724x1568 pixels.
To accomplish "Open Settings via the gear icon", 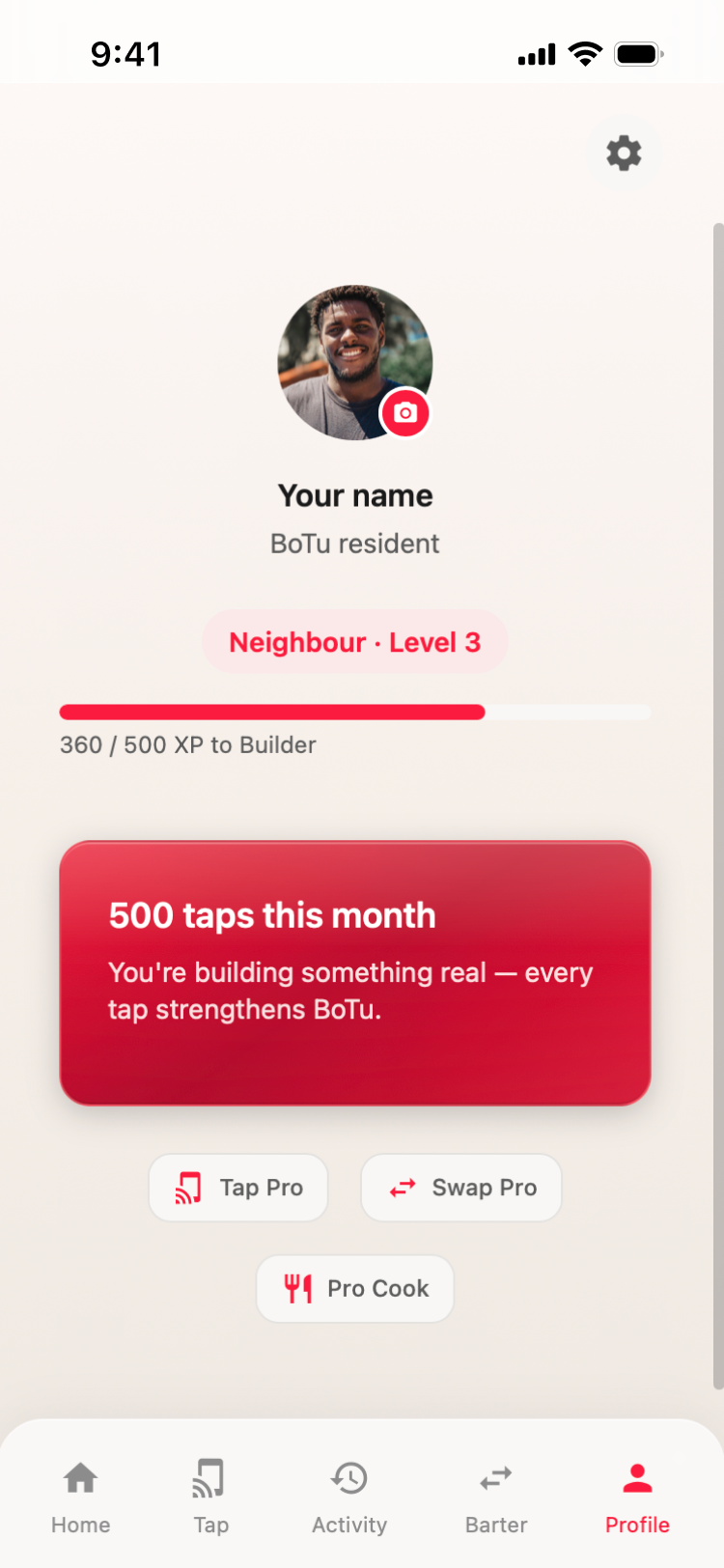I will coord(623,153).
